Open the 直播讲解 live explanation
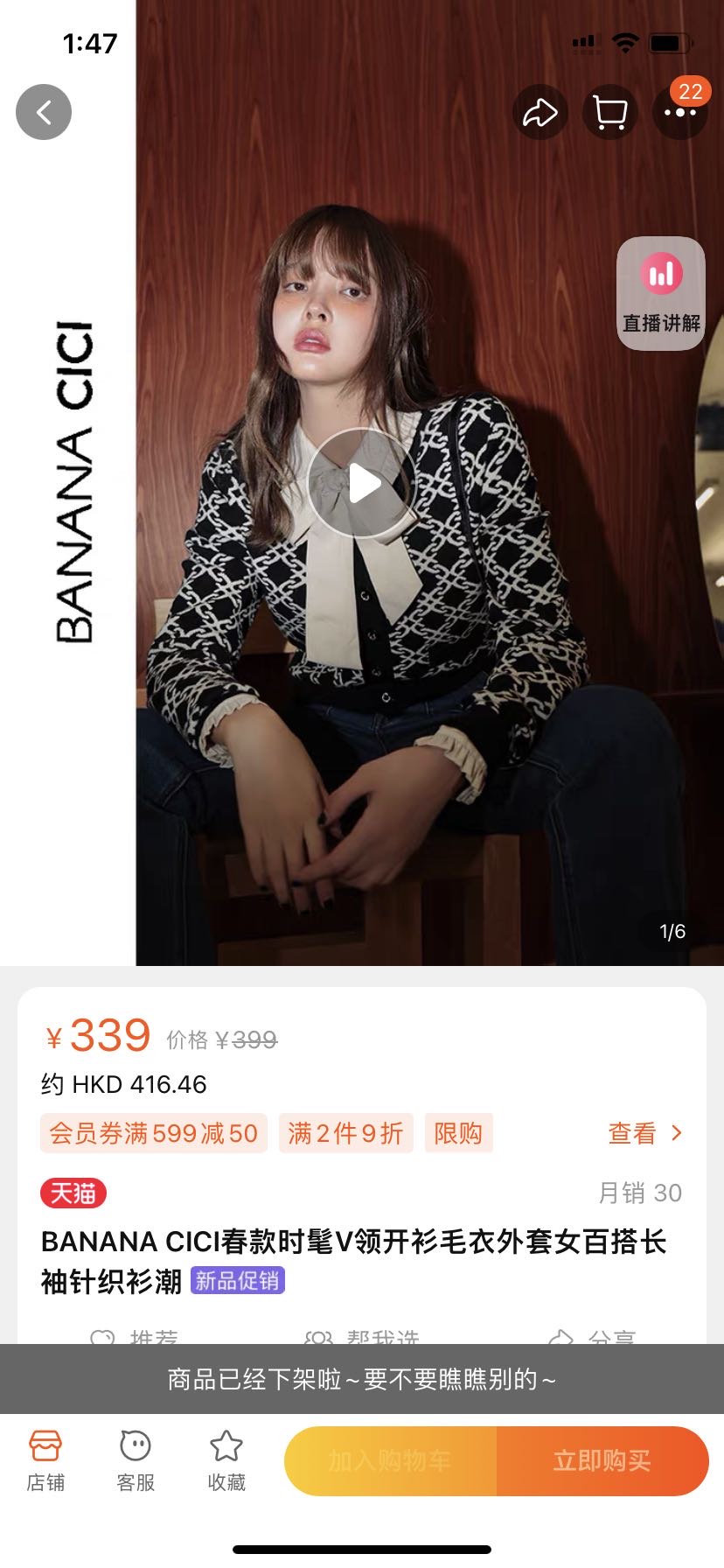Image resolution: width=724 pixels, height=1568 pixels. 661,294
